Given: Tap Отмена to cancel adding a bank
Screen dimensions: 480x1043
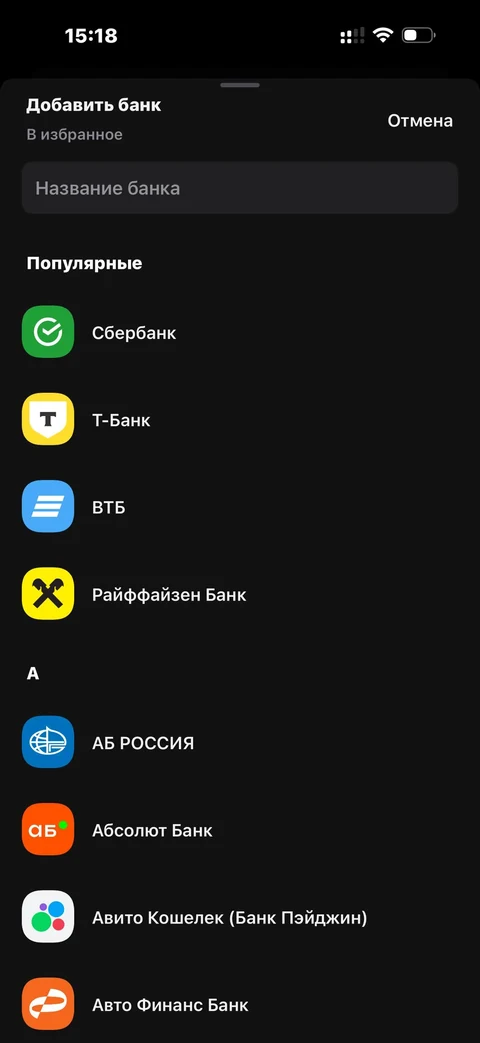Looking at the screenshot, I should tap(420, 121).
